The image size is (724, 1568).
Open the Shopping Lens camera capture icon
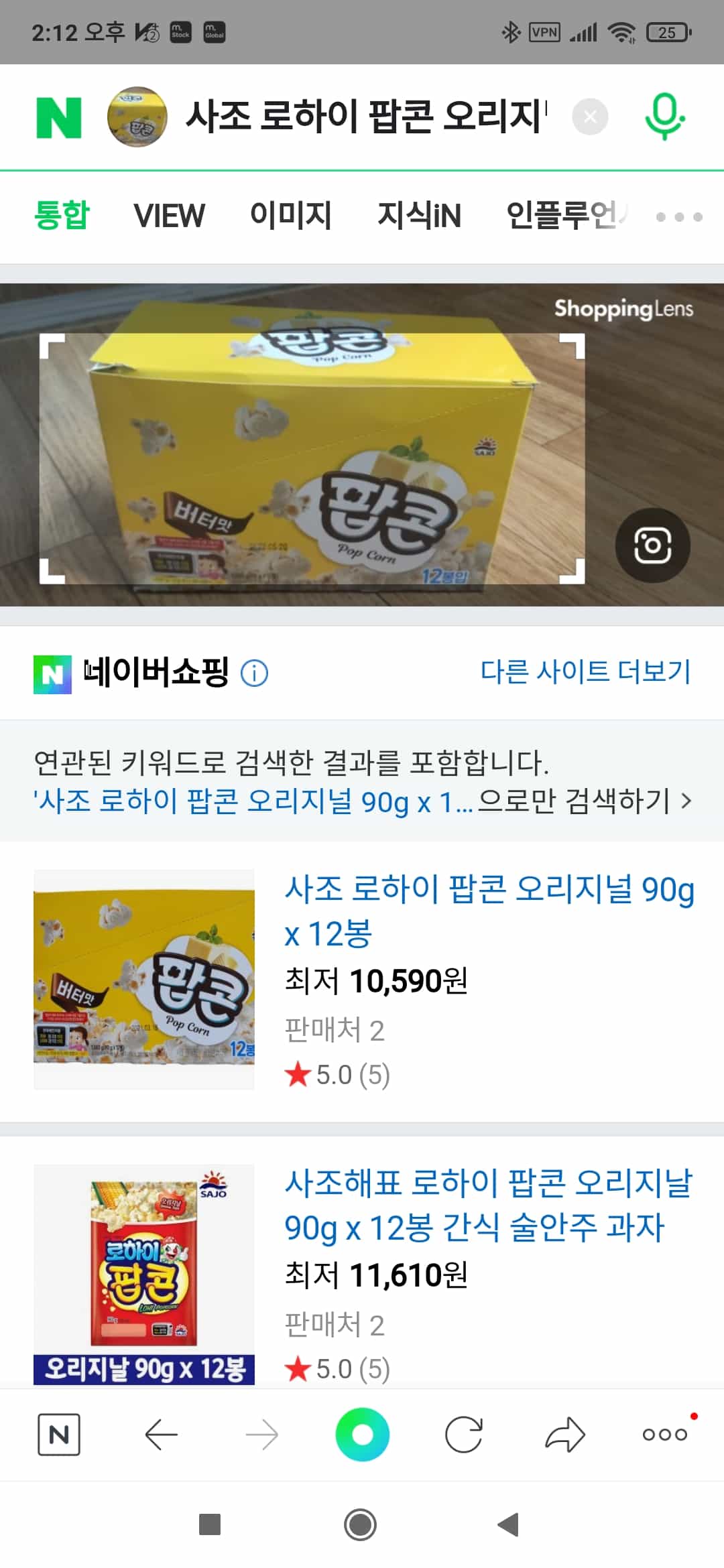point(652,545)
